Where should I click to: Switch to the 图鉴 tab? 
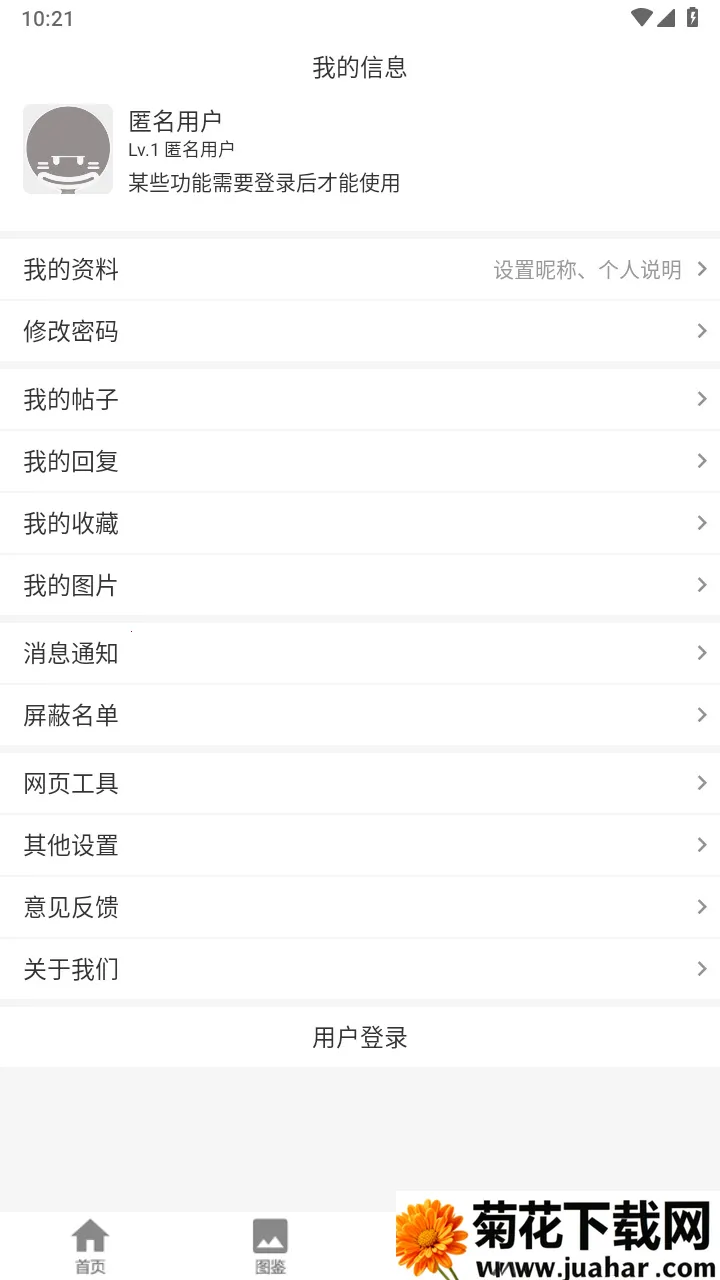(270, 1246)
